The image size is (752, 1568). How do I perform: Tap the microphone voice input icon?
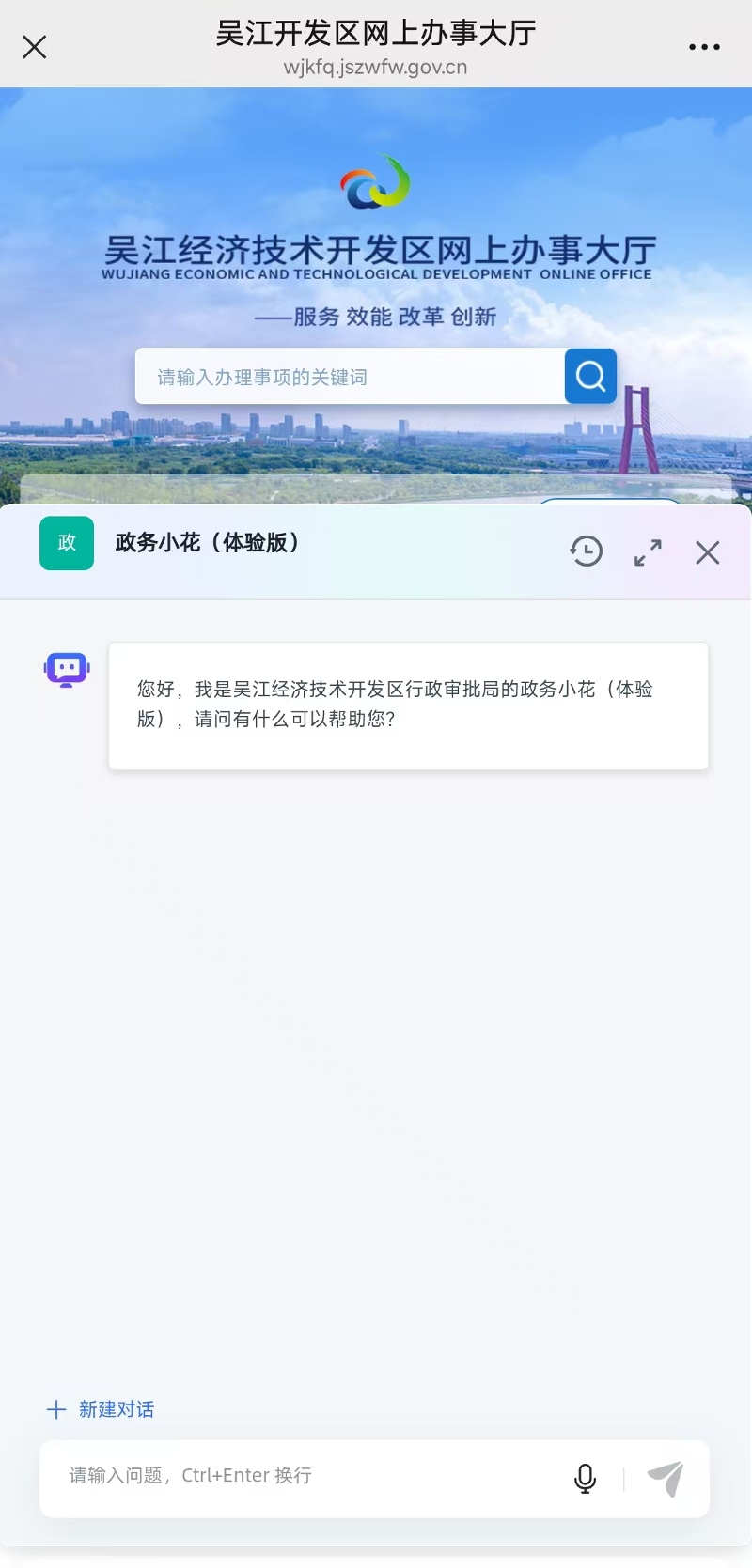click(x=585, y=1478)
